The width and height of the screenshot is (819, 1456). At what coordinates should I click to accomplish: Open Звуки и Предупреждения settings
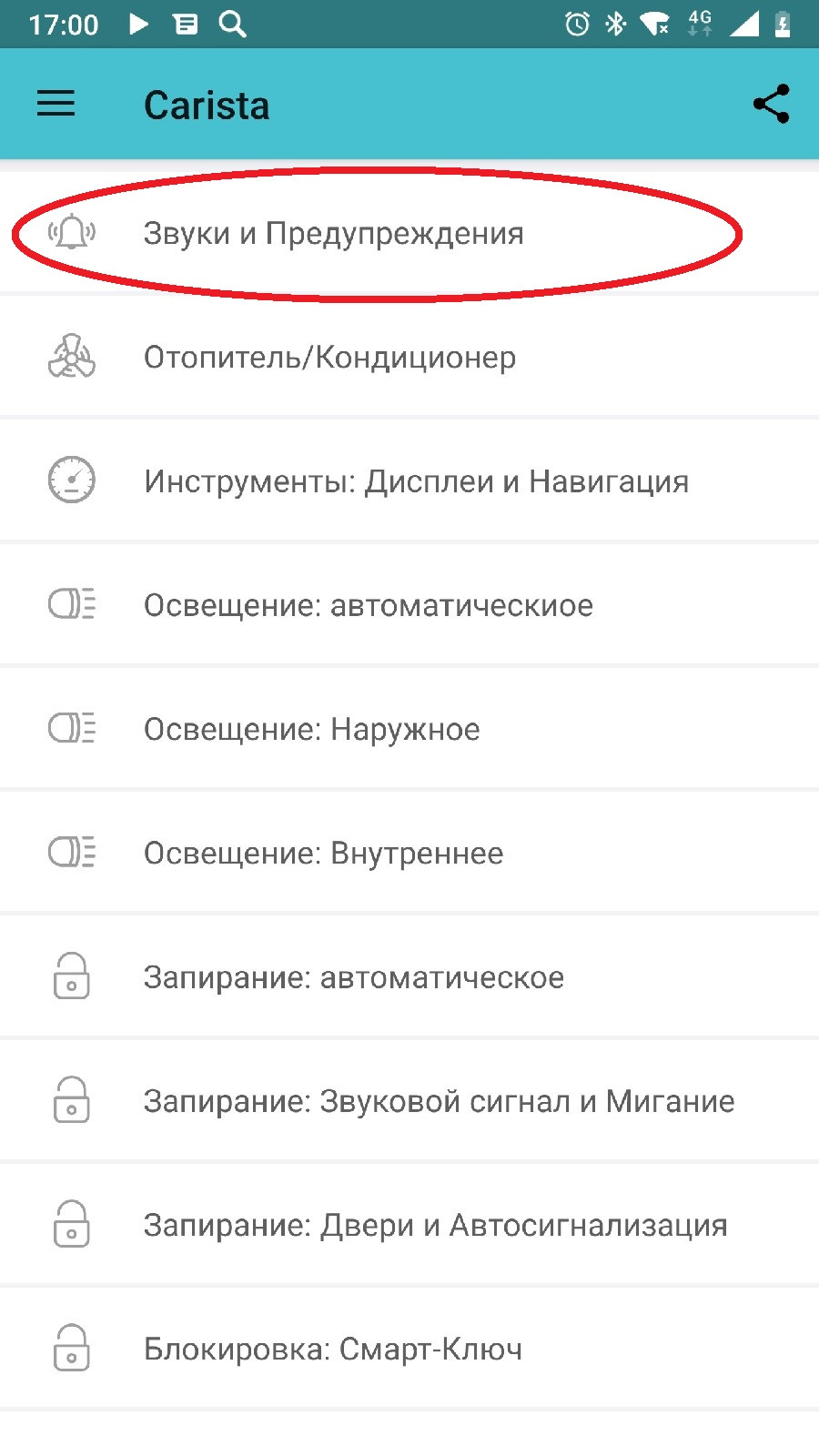pyautogui.click(x=333, y=234)
